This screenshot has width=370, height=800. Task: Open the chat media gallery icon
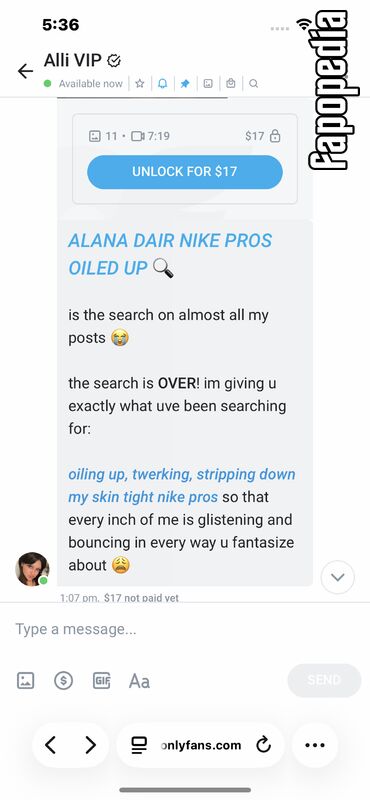(x=208, y=84)
